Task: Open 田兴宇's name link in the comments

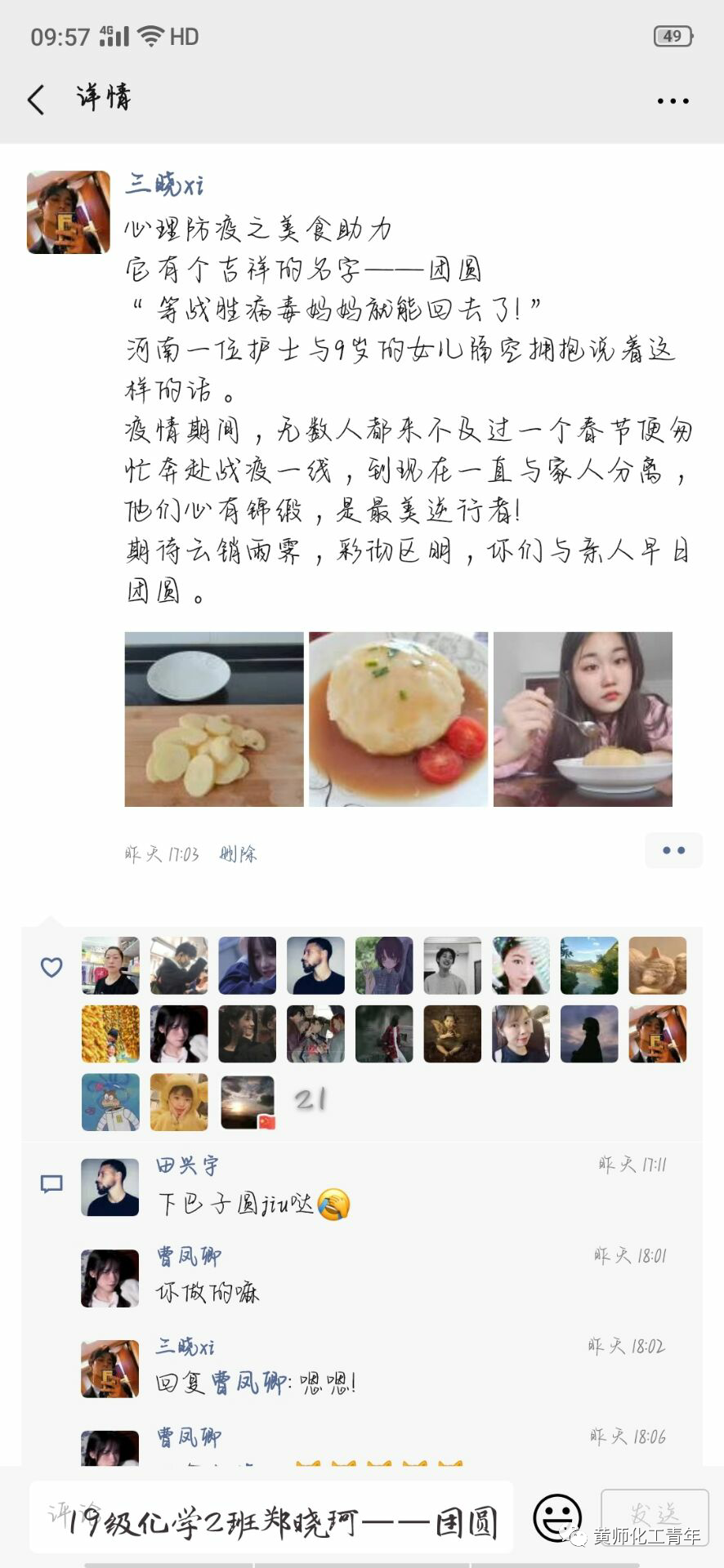Action: (187, 1166)
